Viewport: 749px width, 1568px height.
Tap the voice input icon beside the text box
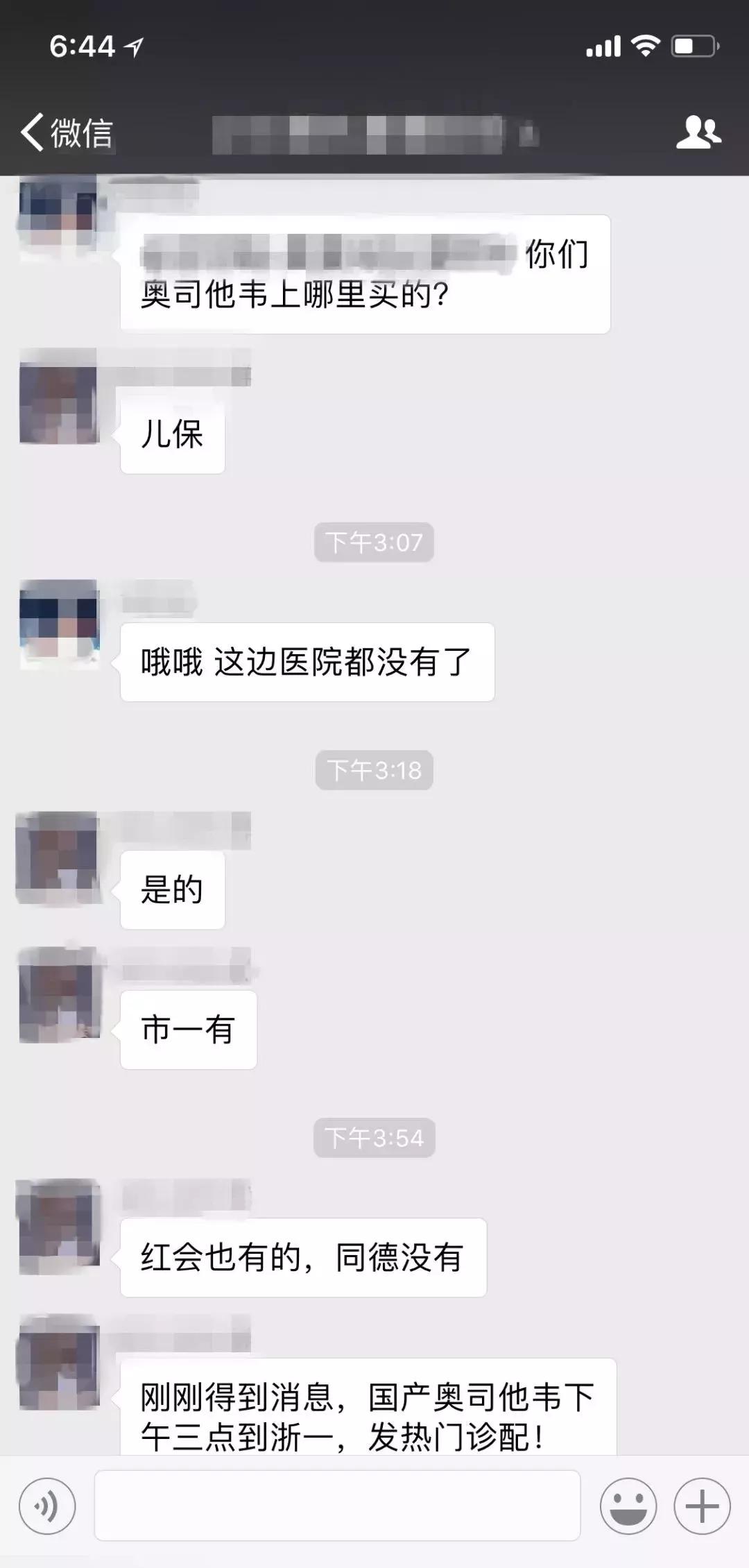click(47, 1506)
